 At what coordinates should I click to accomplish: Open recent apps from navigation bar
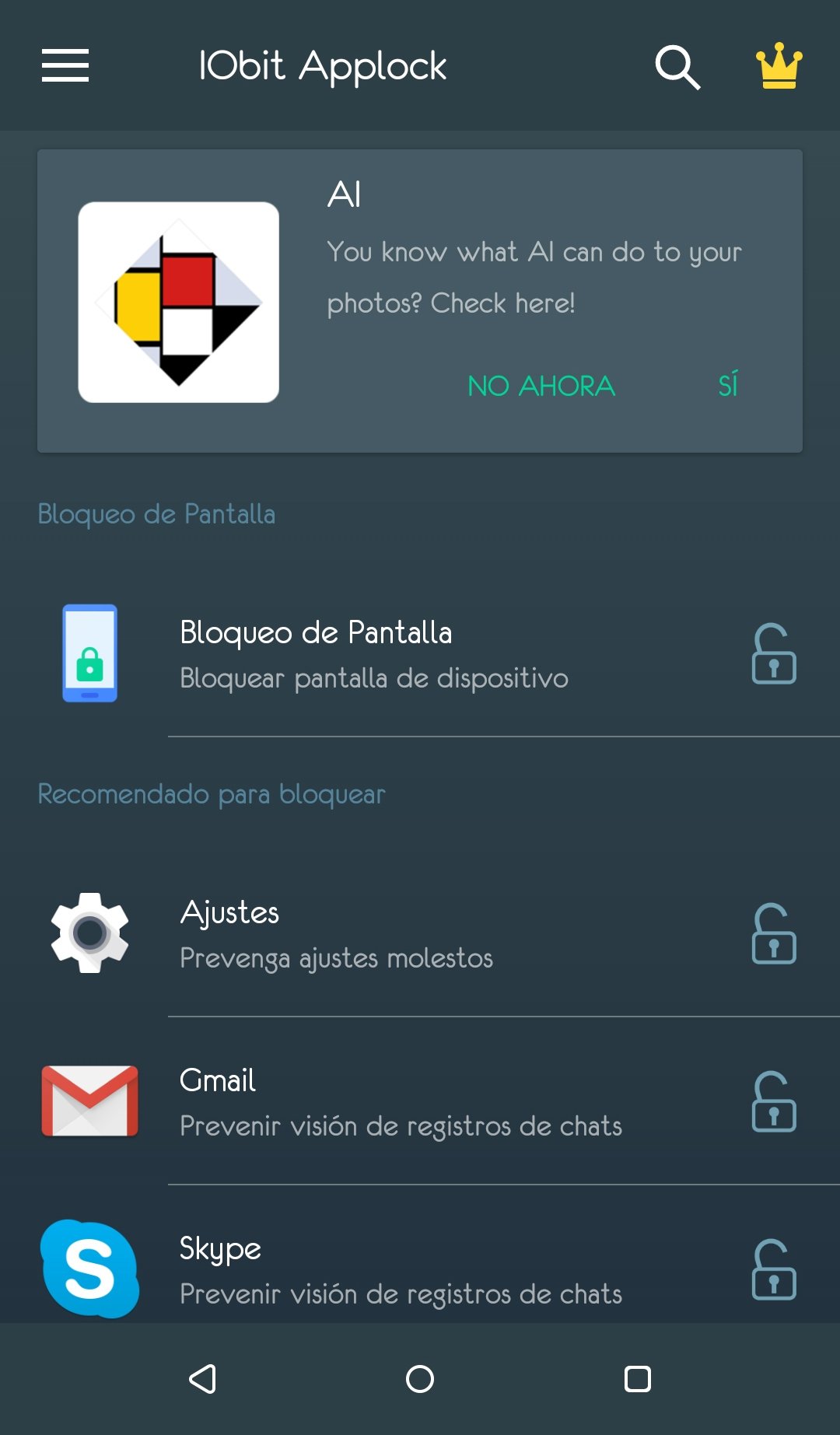pyautogui.click(x=638, y=1379)
